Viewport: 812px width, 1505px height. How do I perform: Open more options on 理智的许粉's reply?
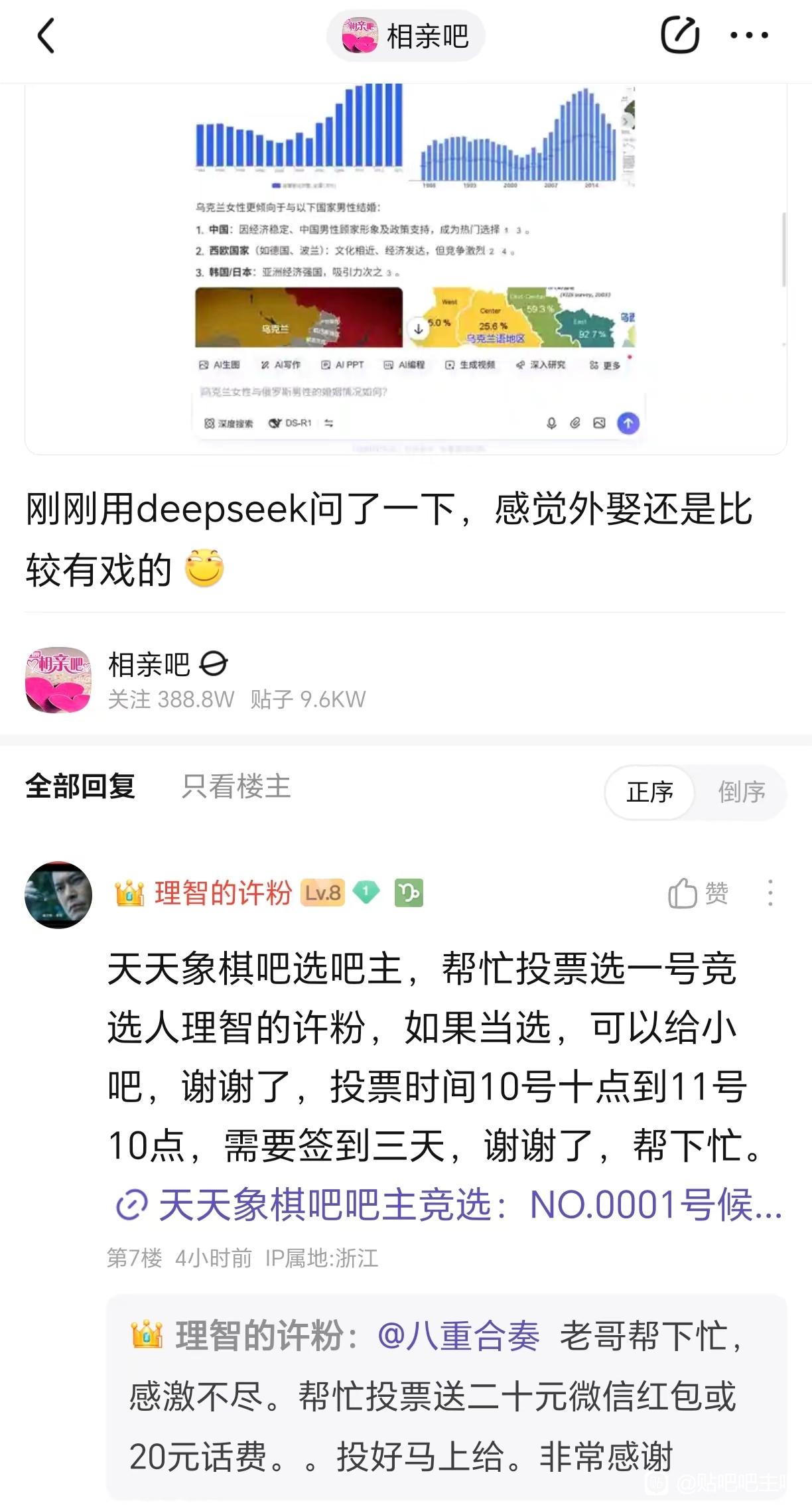click(x=770, y=893)
